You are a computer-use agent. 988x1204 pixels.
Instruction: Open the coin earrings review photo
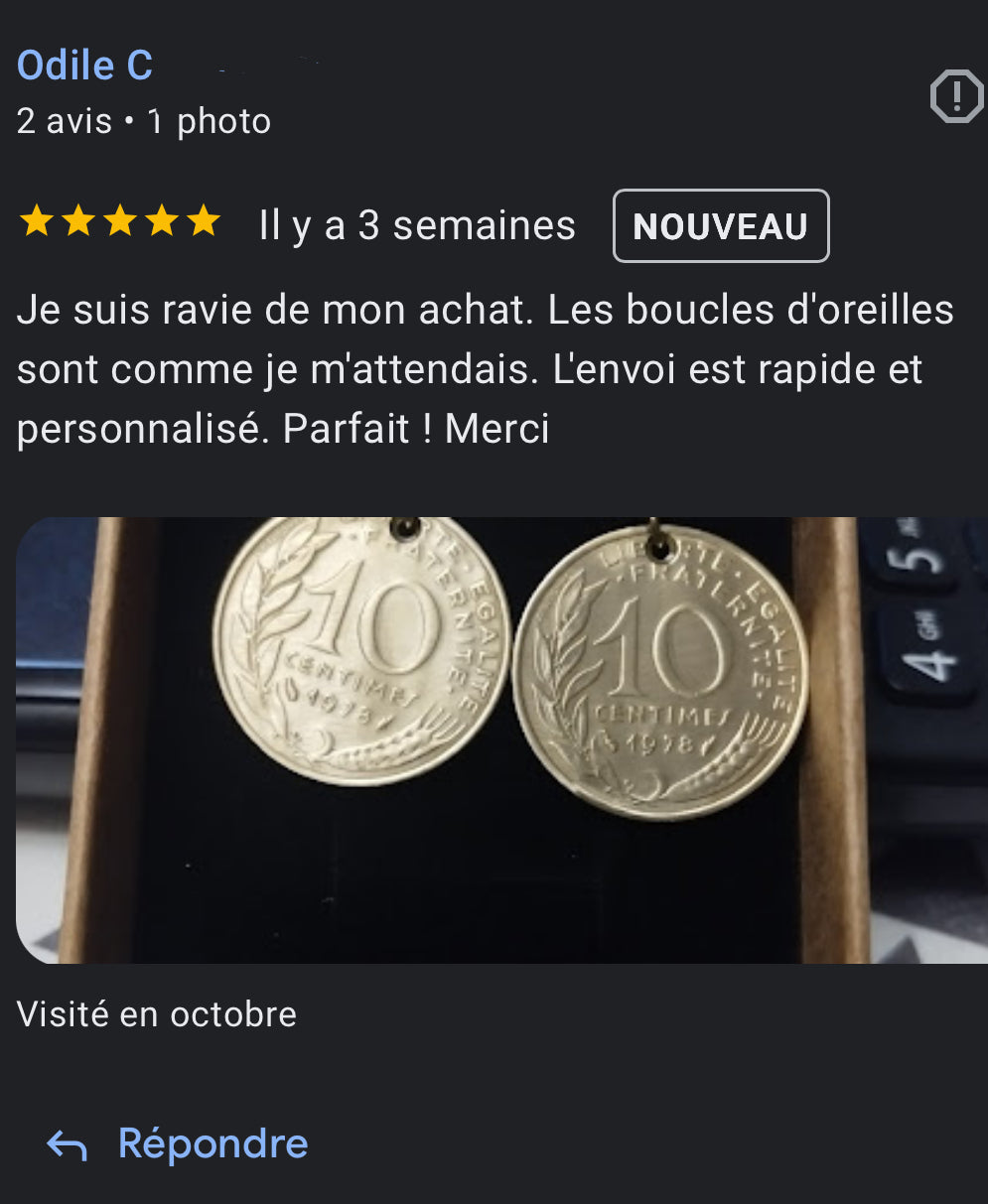tap(501, 739)
